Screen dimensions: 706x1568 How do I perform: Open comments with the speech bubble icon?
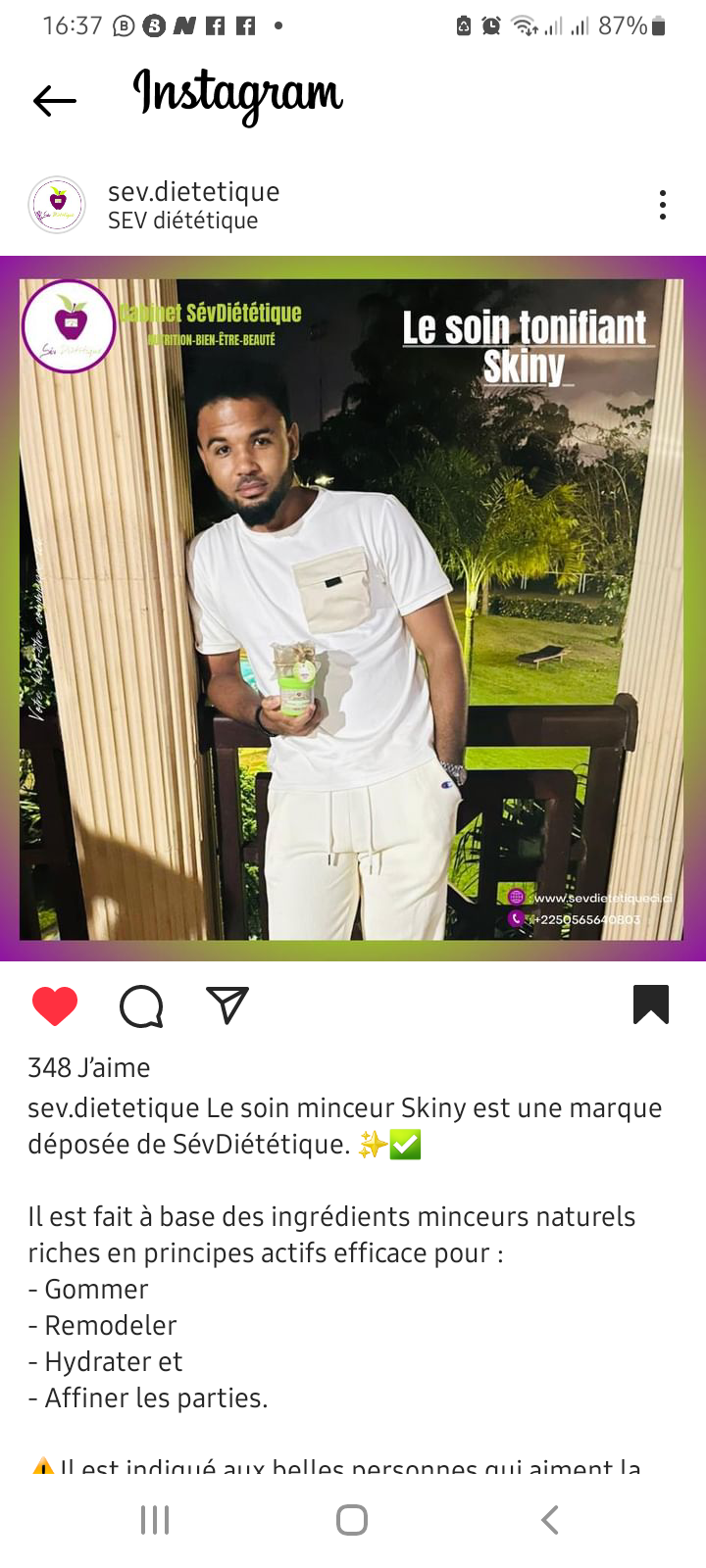pyautogui.click(x=141, y=1006)
